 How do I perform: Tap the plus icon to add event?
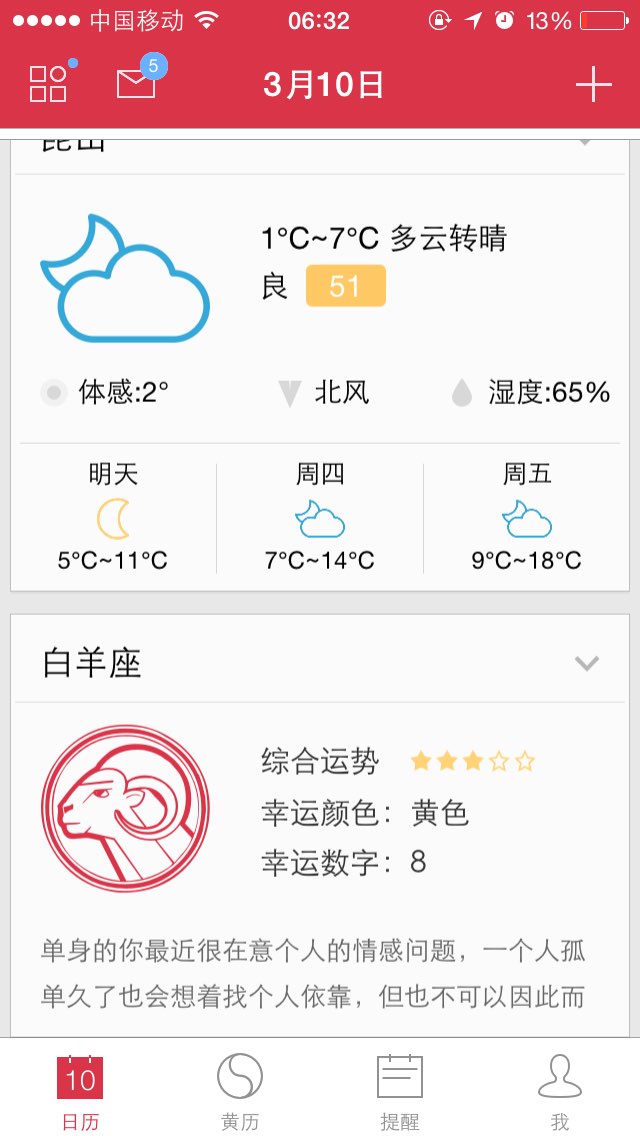coord(594,85)
